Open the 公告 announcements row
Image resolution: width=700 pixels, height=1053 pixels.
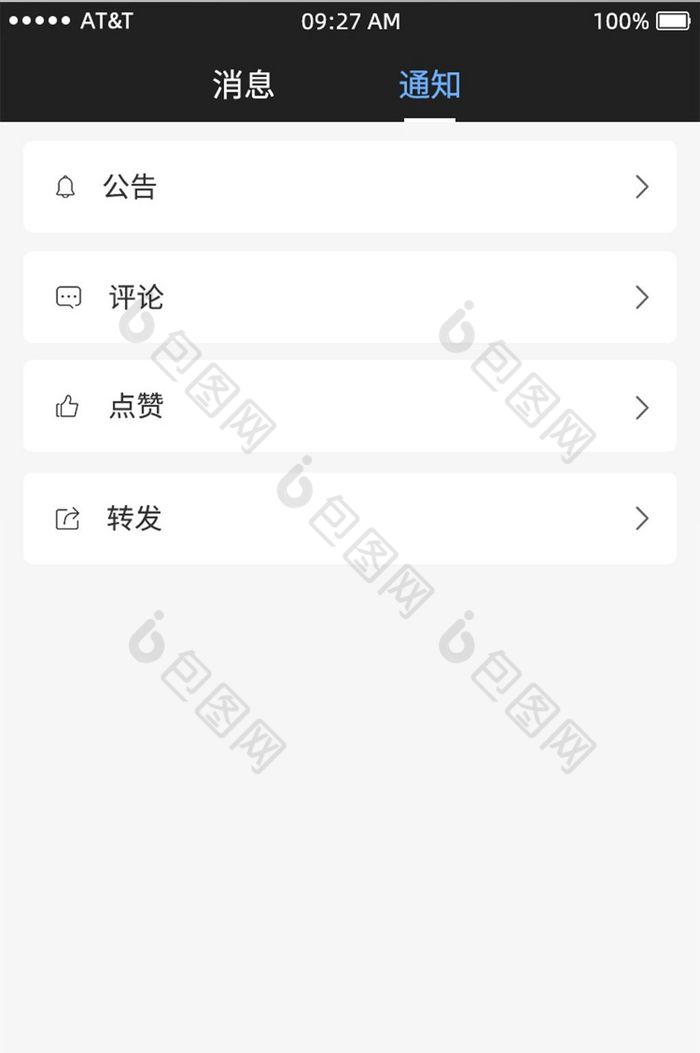[349, 187]
